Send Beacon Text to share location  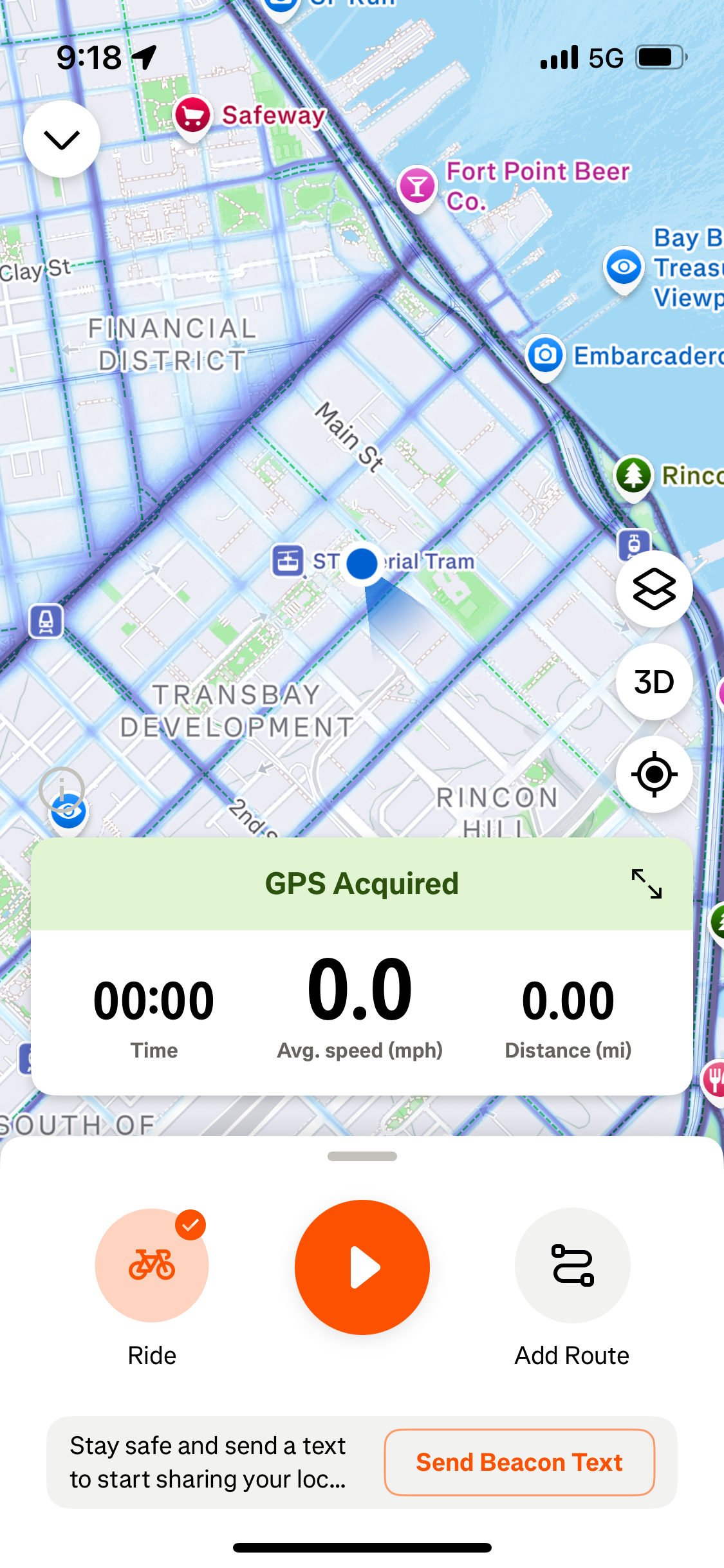point(519,1462)
